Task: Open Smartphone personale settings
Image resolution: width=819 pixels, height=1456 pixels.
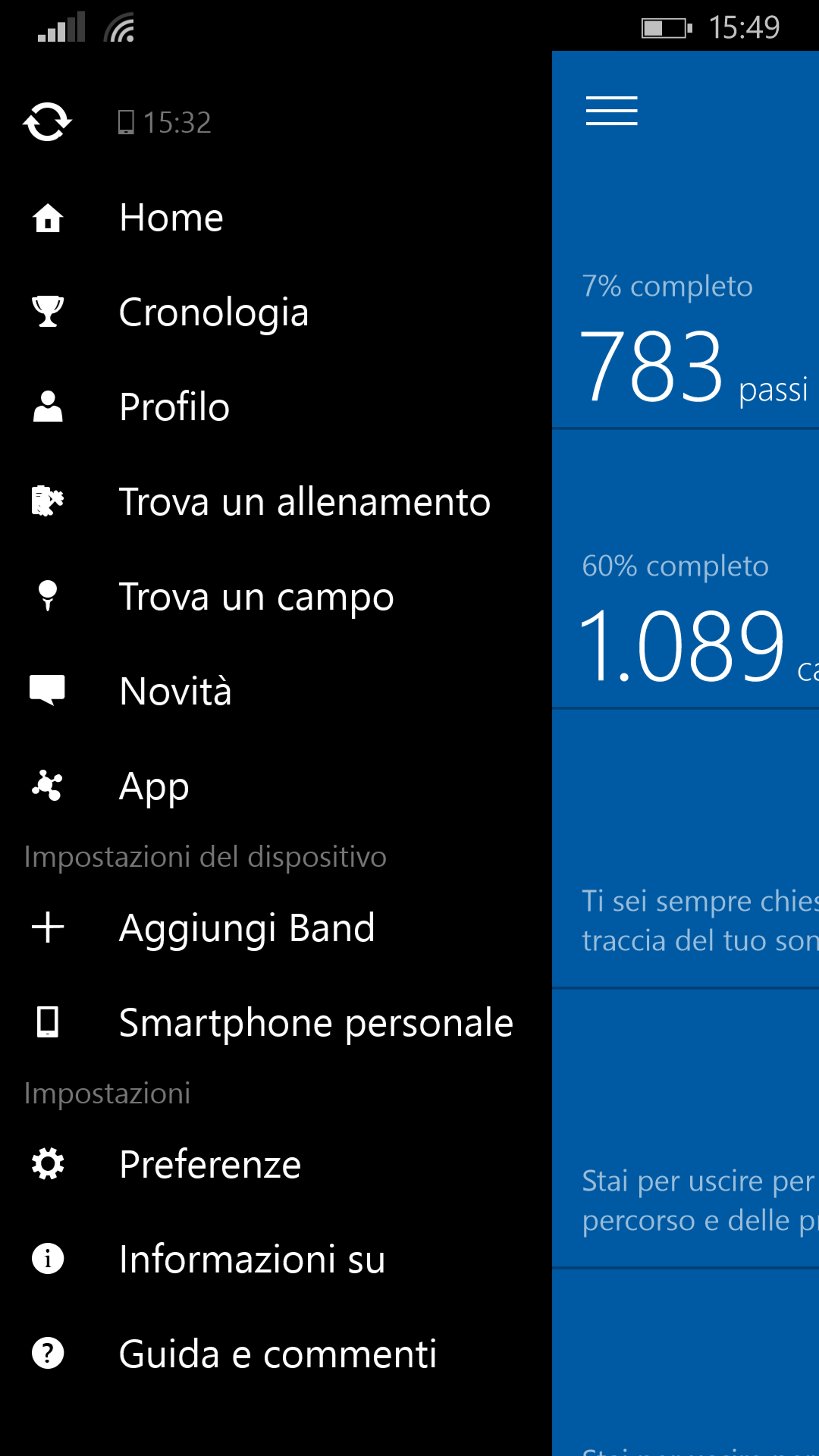Action: point(276,1023)
